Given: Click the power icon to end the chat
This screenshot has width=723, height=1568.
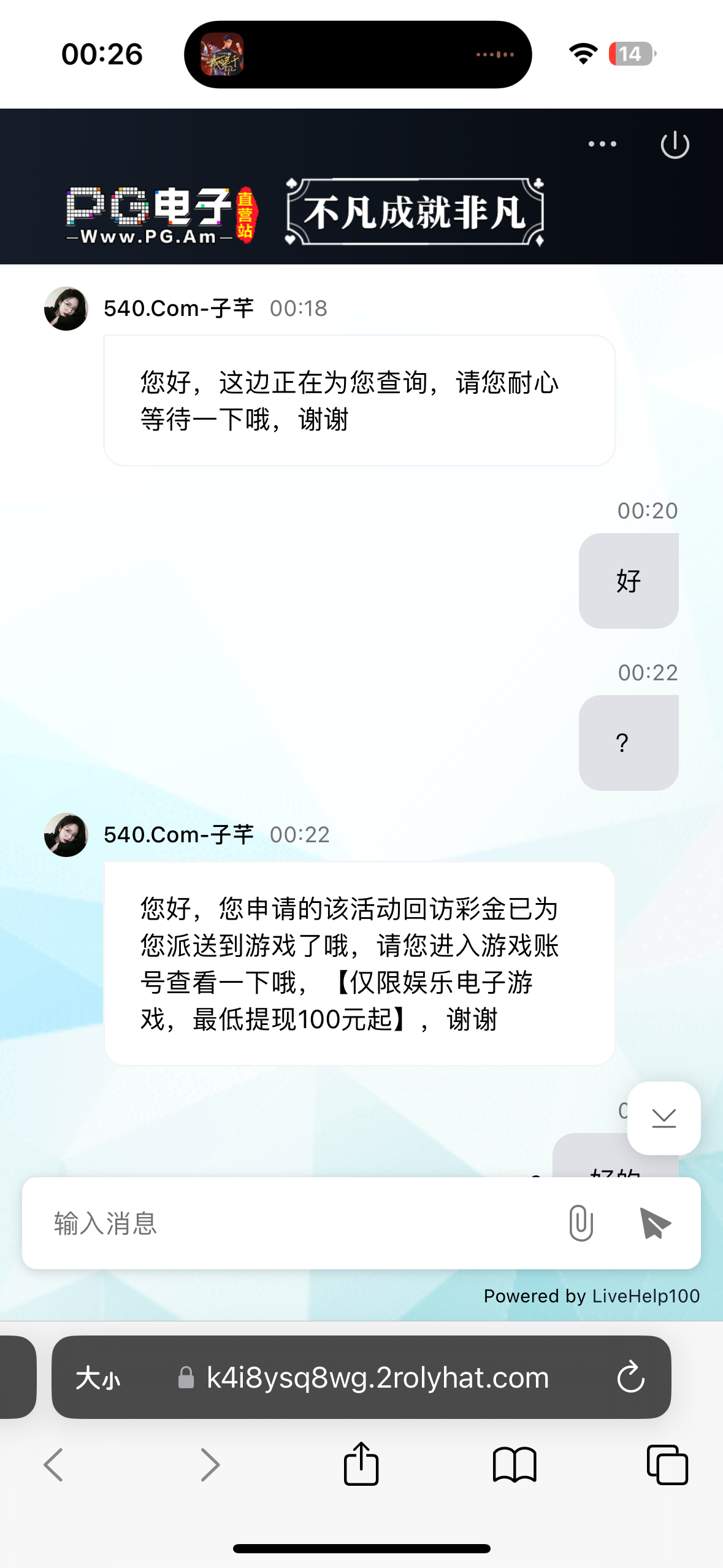Looking at the screenshot, I should click(x=675, y=144).
